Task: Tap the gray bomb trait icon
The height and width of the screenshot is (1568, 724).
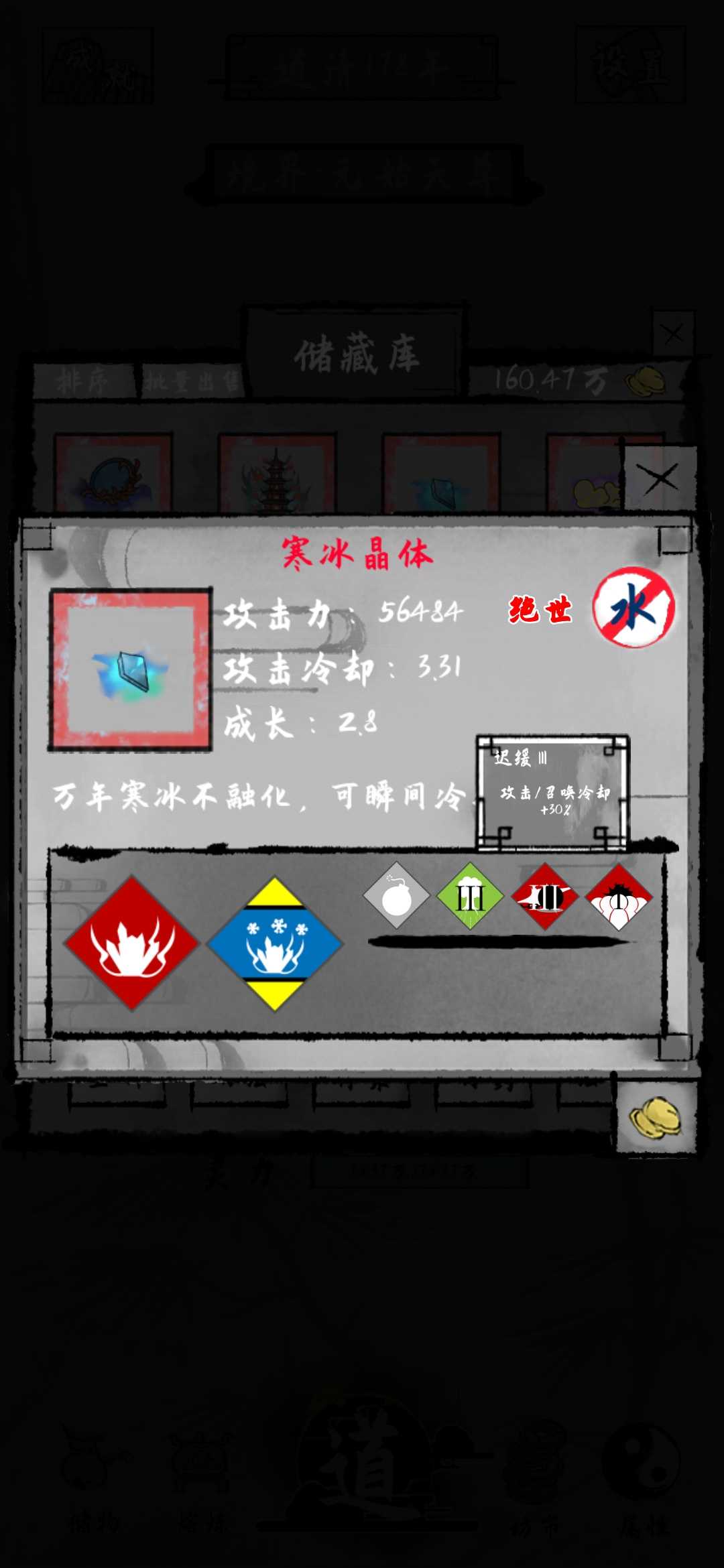Action: click(396, 896)
